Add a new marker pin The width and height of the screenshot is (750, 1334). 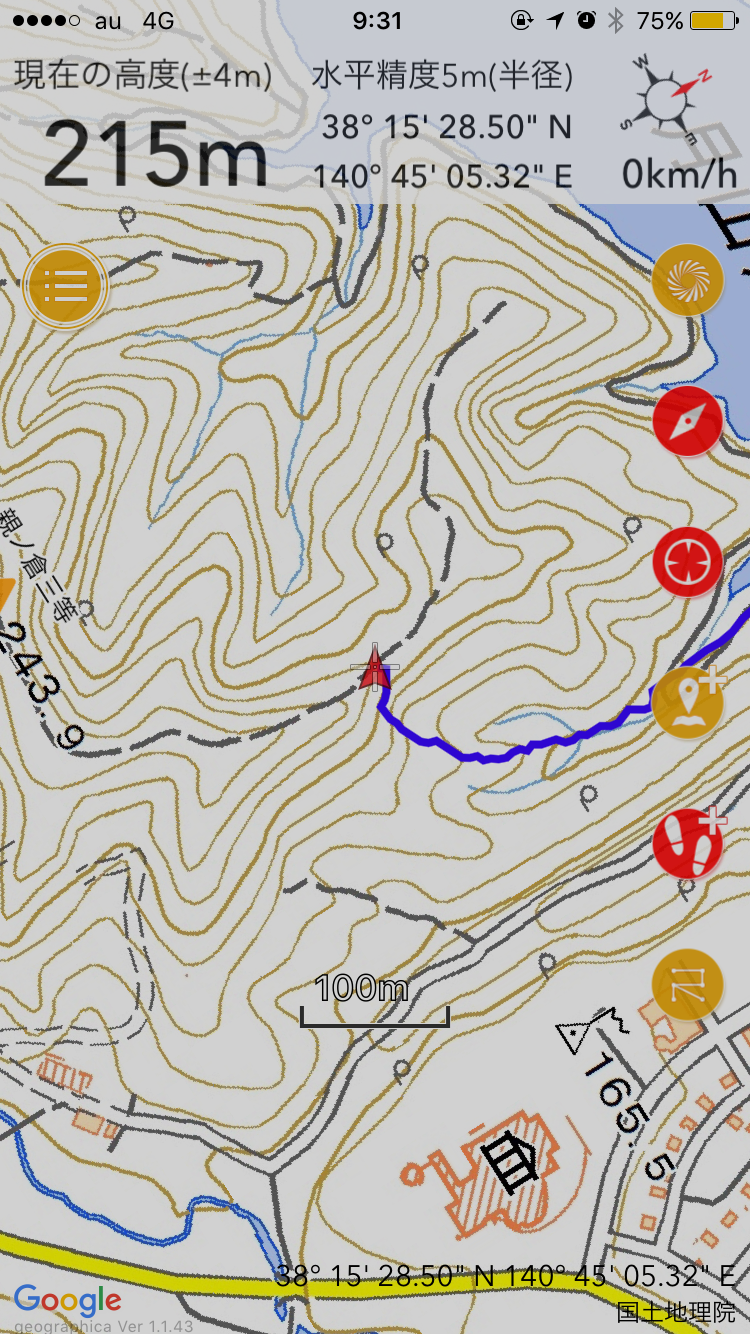tap(688, 703)
